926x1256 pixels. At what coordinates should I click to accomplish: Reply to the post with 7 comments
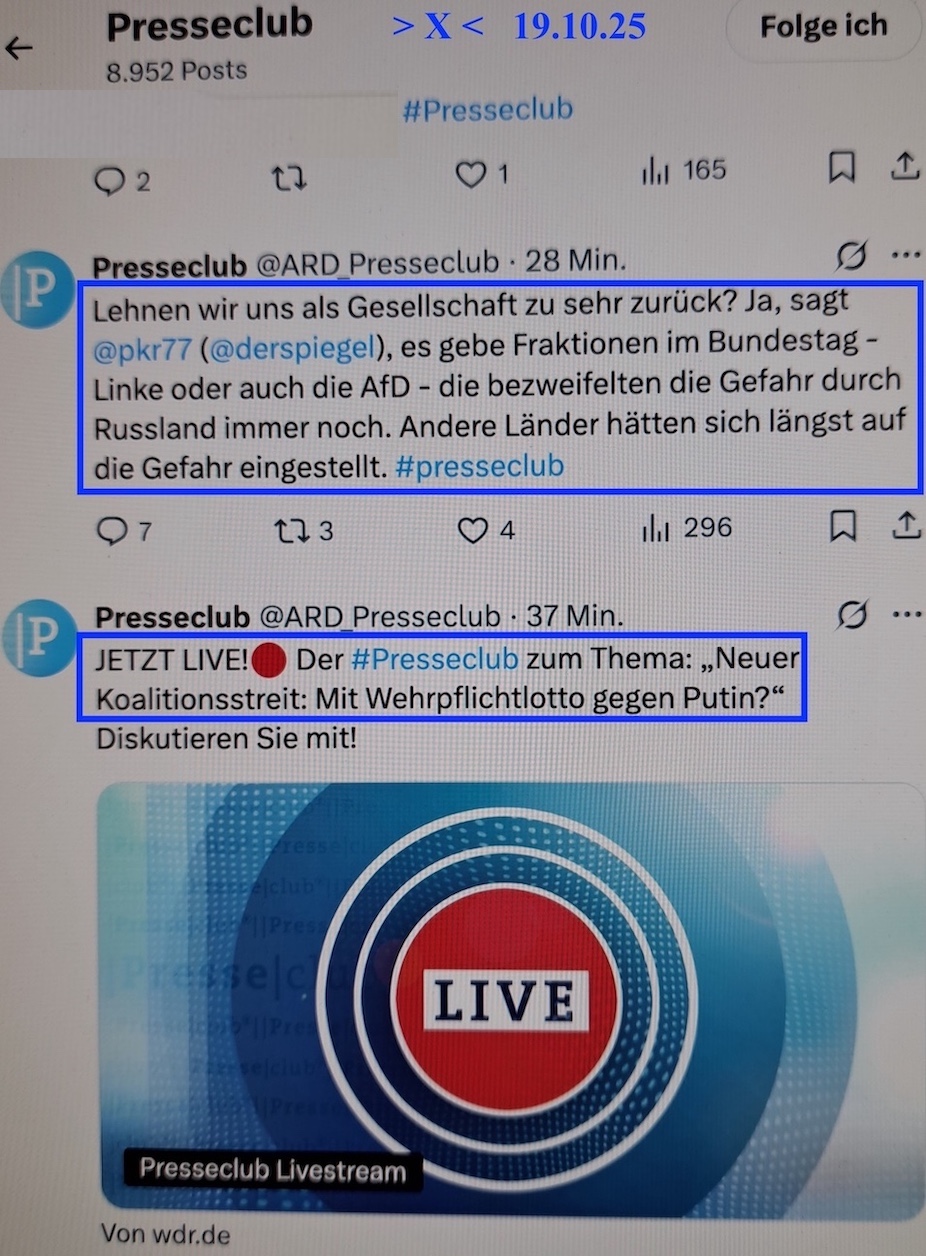coord(112,530)
